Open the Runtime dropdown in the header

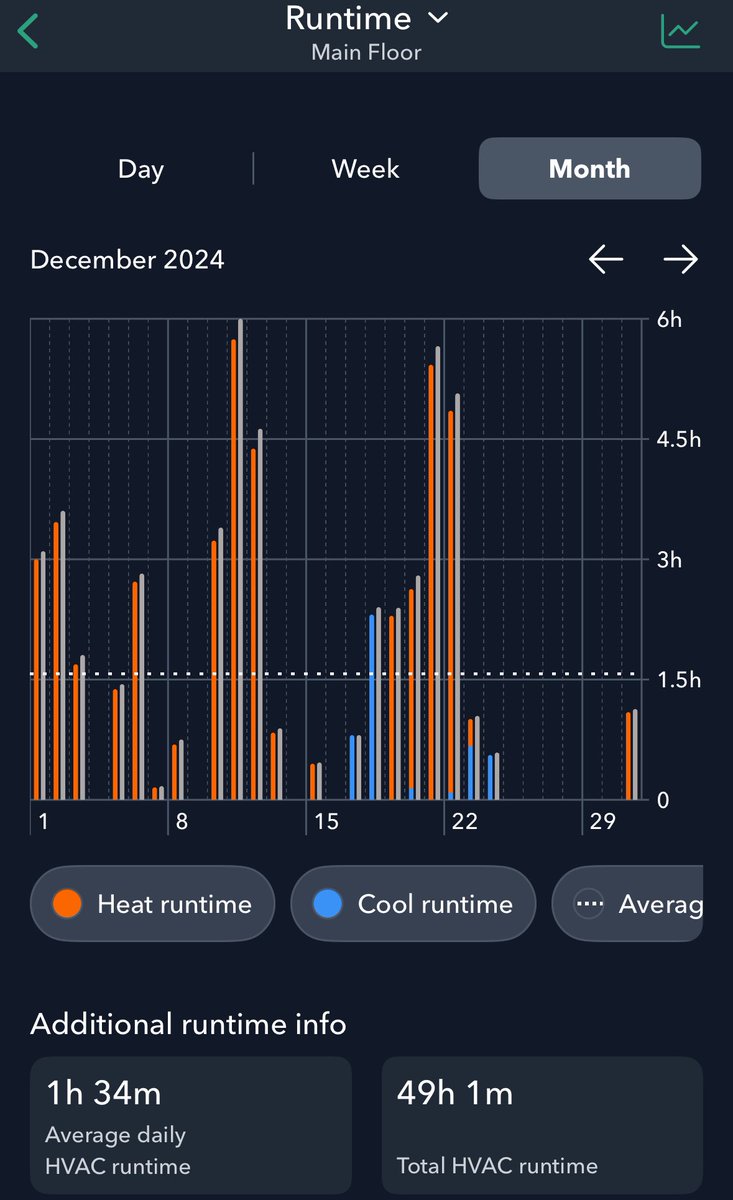click(x=366, y=18)
